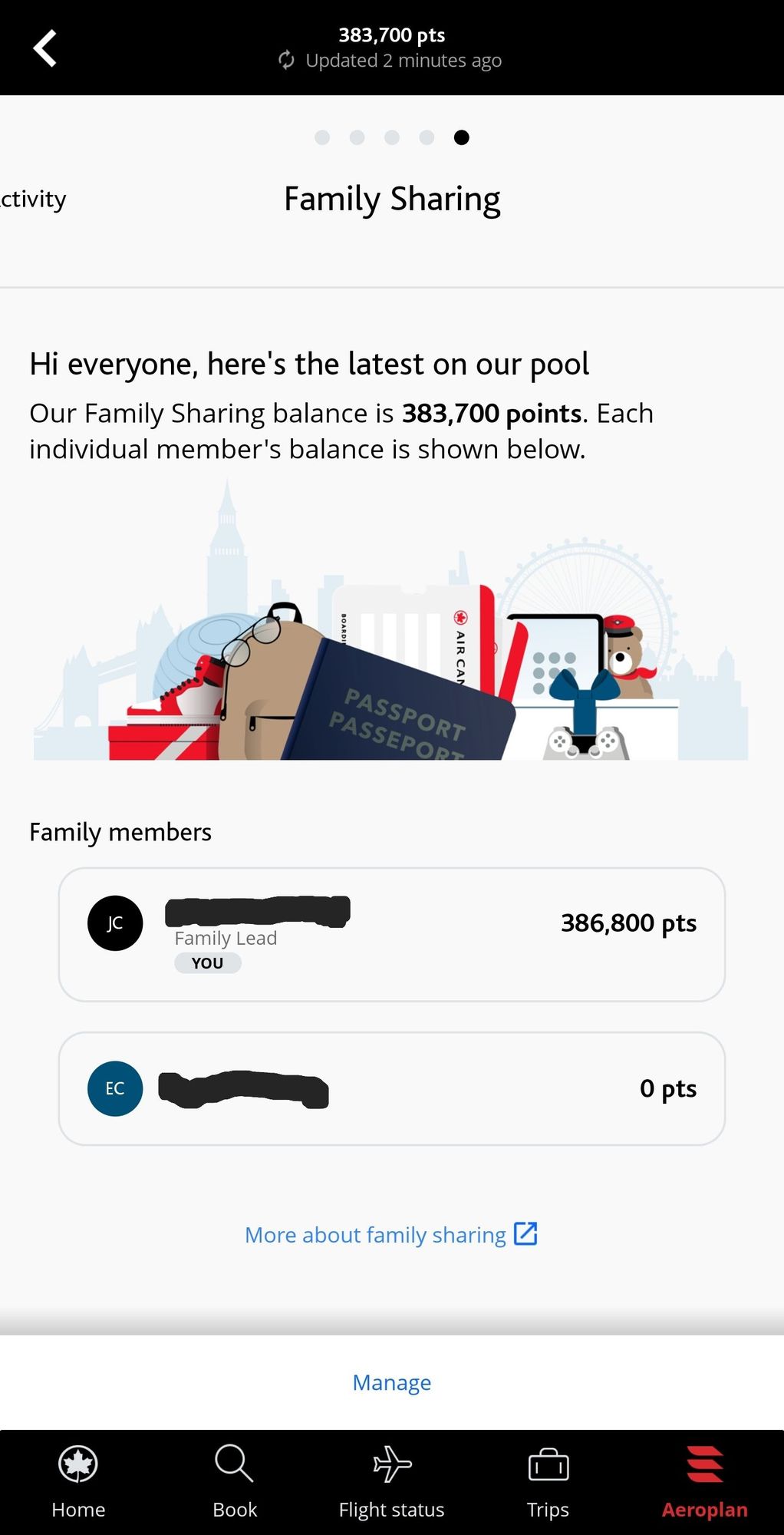Open the JC Family Lead member card

[391, 934]
